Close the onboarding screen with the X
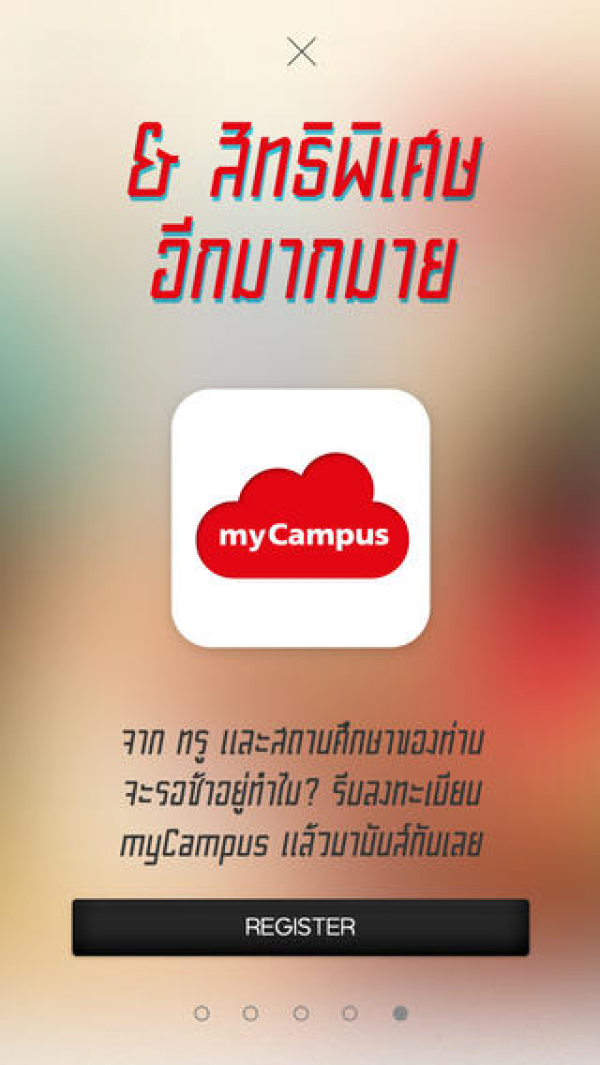The height and width of the screenshot is (1065, 600). [301, 52]
